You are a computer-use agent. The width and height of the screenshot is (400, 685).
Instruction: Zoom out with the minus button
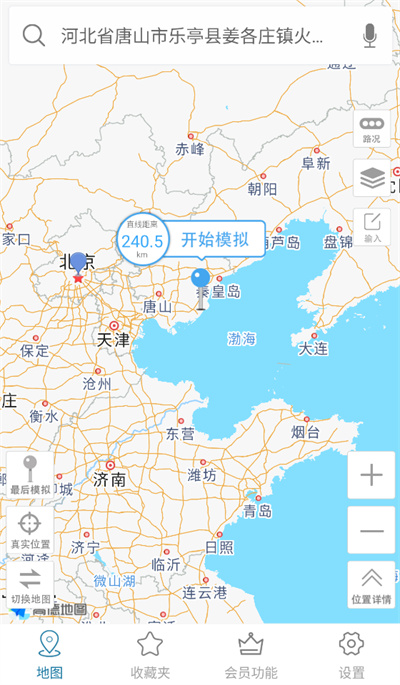371,530
